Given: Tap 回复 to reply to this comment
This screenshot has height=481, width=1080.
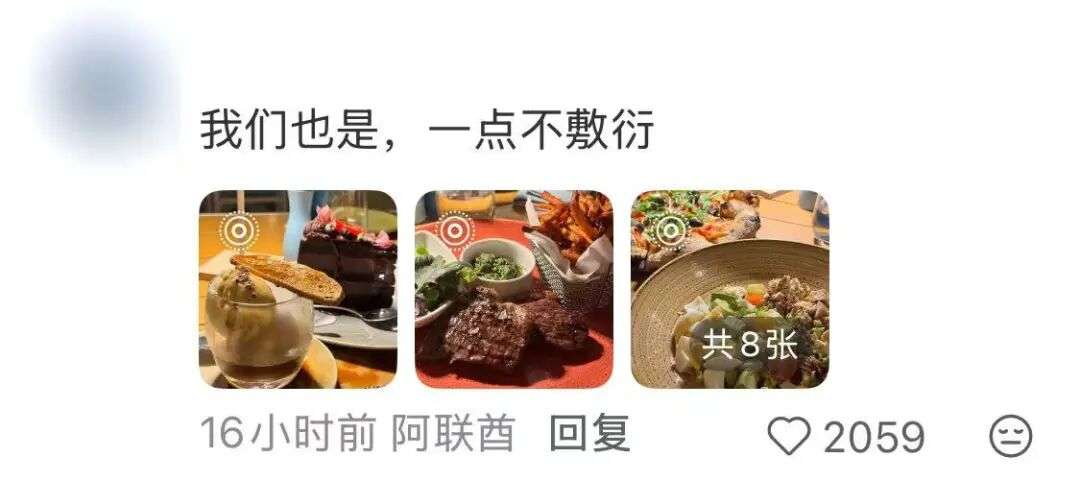Looking at the screenshot, I should pyautogui.click(x=590, y=434).
